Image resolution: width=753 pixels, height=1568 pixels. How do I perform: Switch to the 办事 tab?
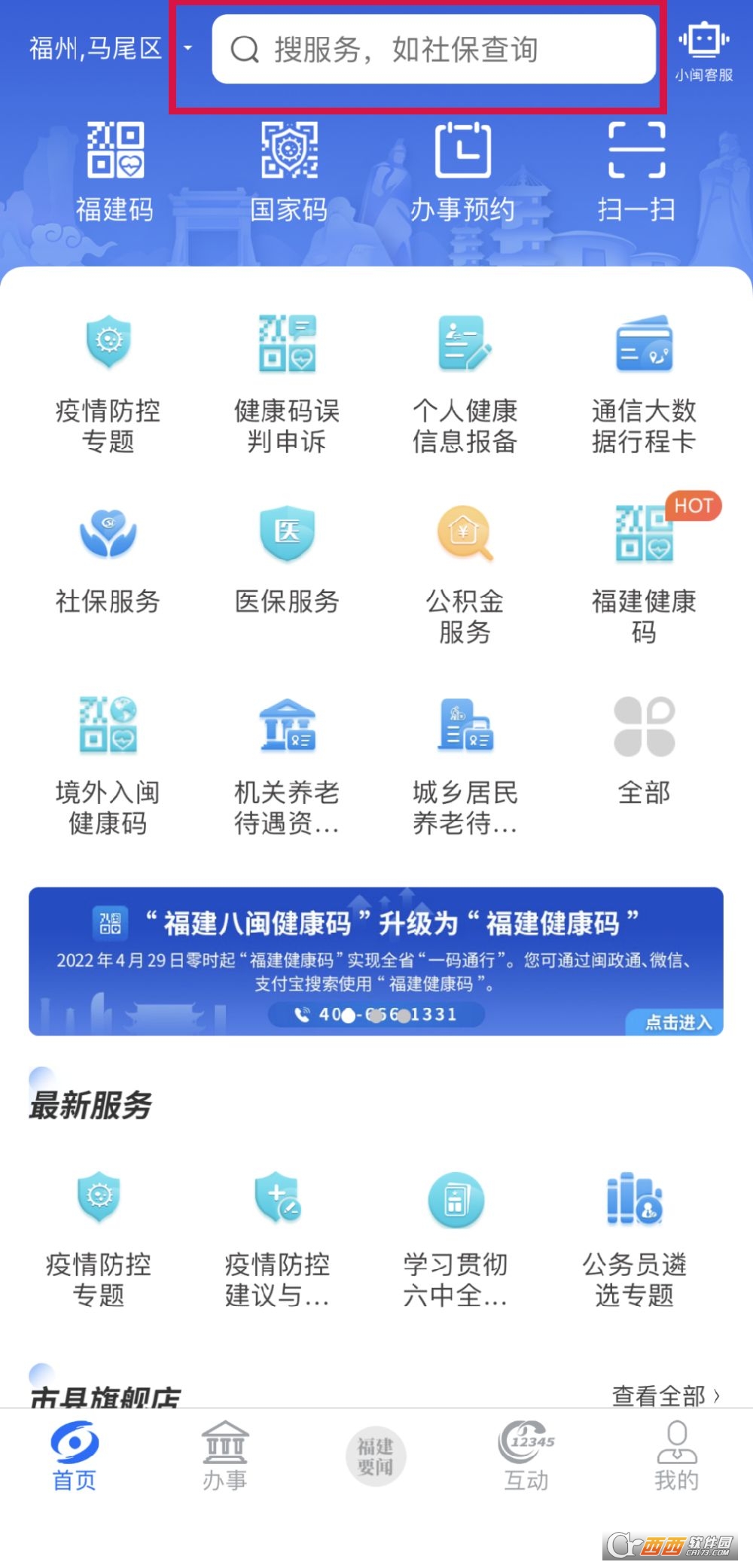coord(225,1456)
